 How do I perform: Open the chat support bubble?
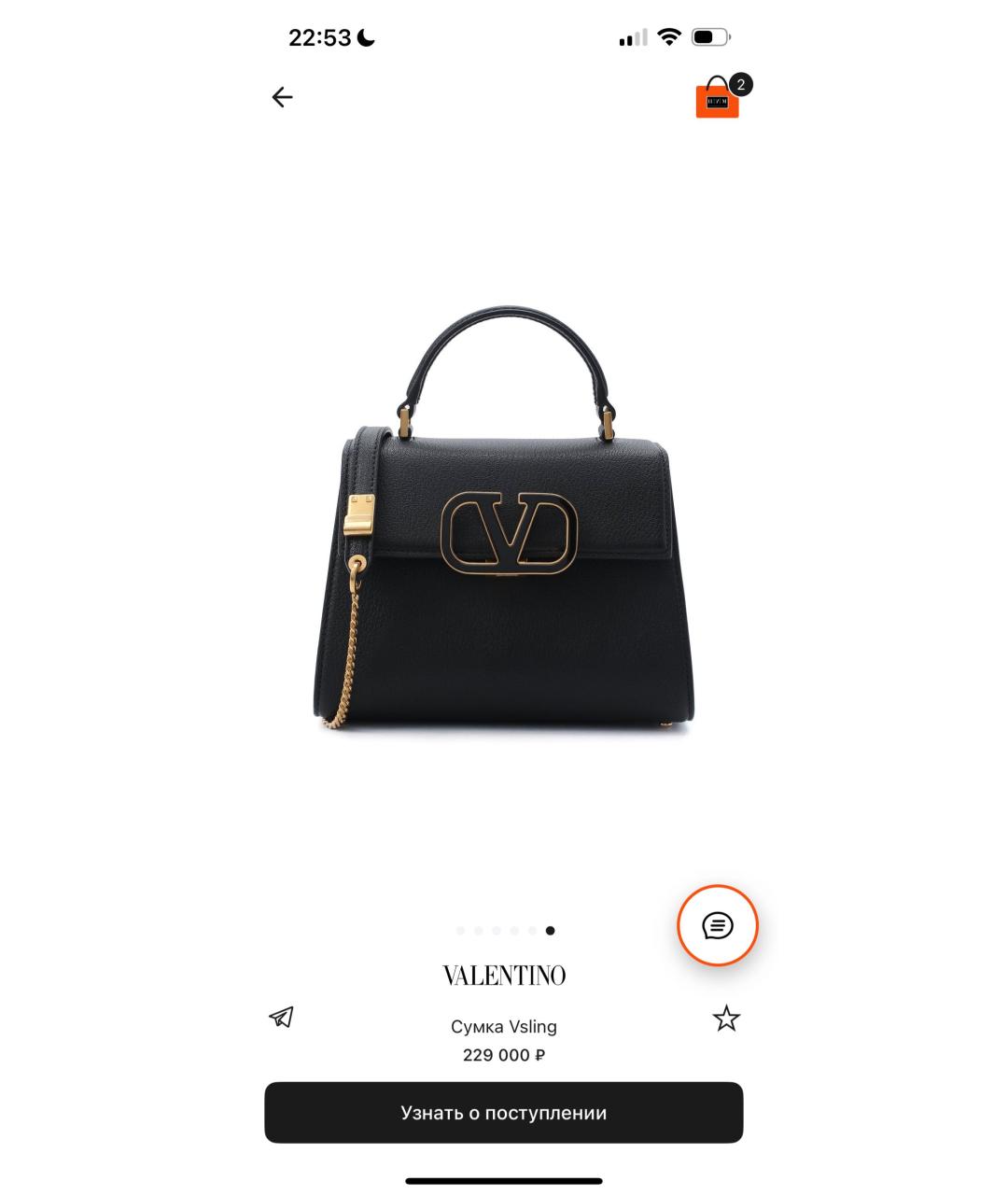(x=717, y=925)
